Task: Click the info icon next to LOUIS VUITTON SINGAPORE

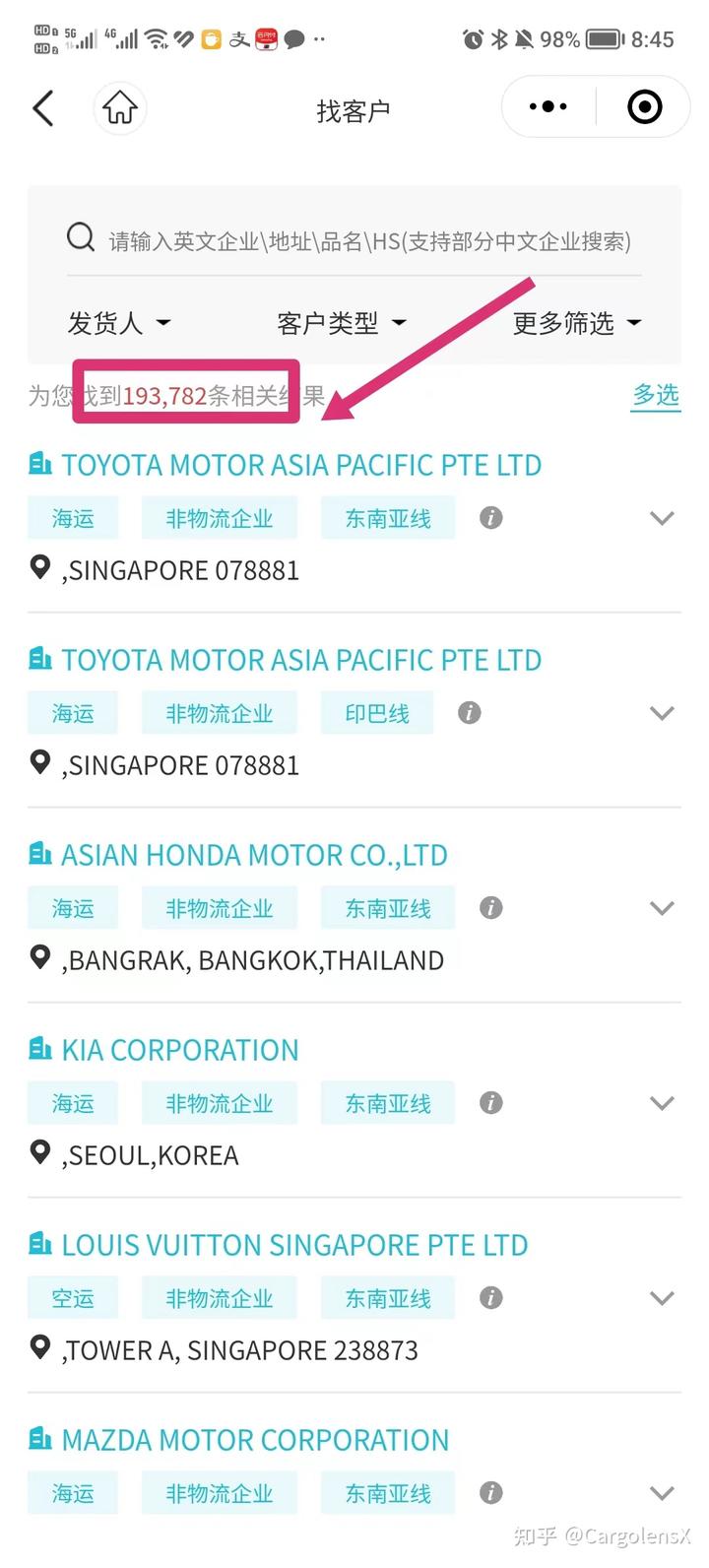Action: (490, 1297)
